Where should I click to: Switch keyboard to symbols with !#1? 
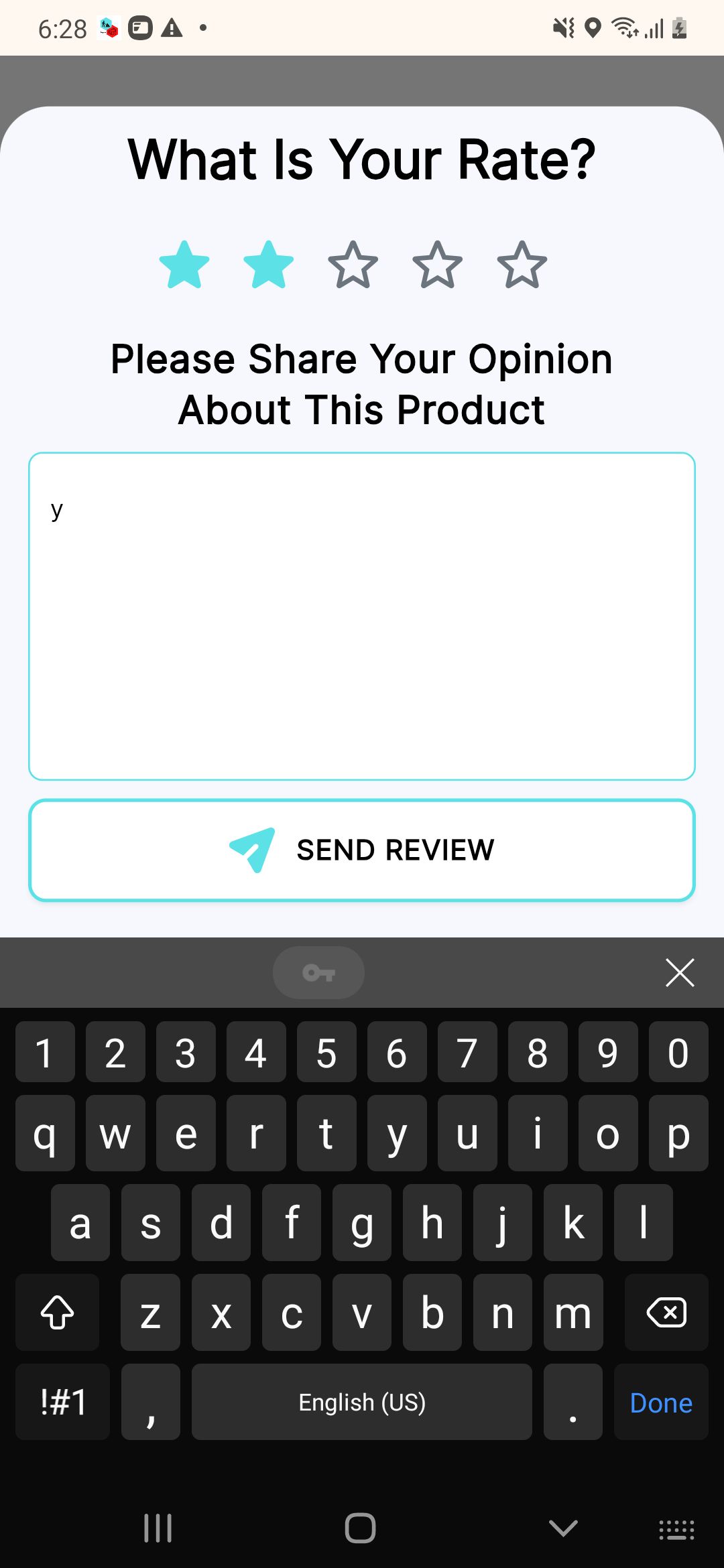(x=63, y=1402)
